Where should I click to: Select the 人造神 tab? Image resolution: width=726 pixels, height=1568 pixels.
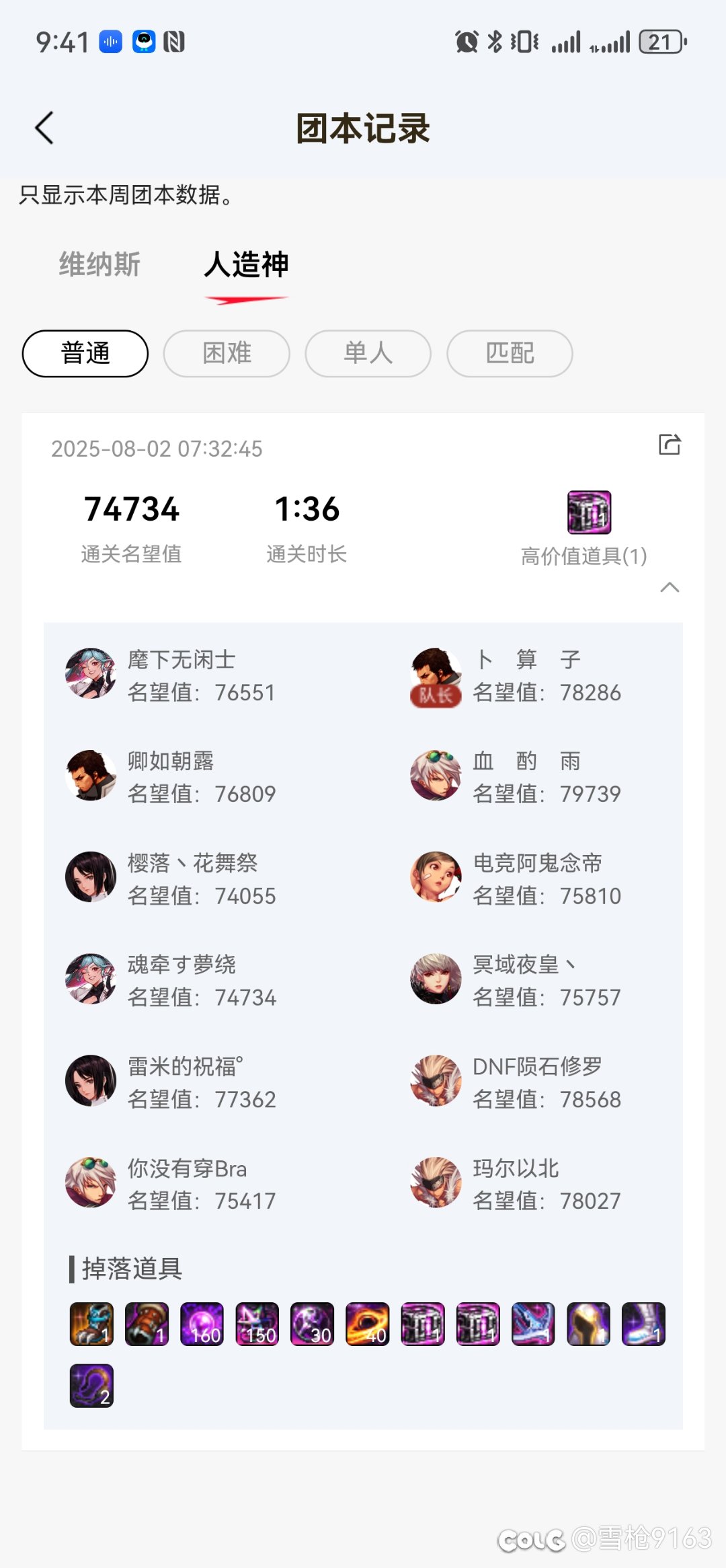point(246,264)
